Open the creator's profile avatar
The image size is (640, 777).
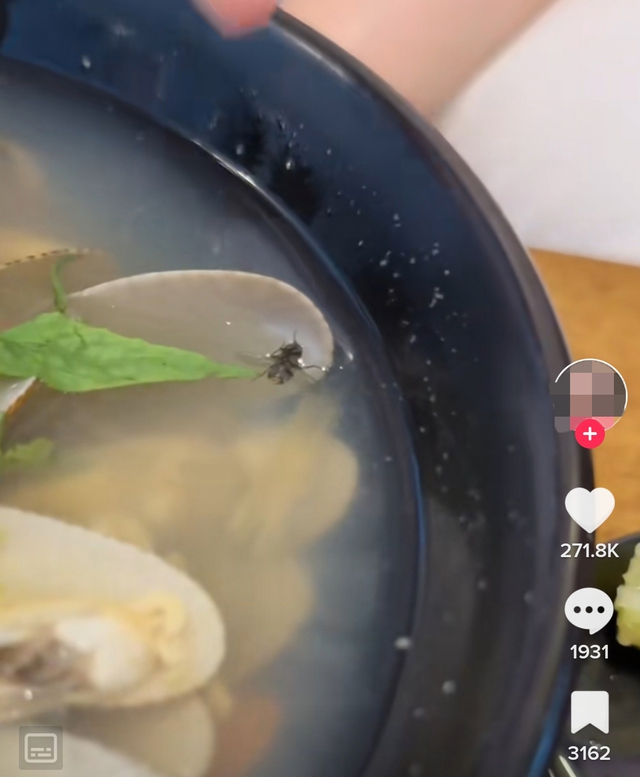point(590,393)
